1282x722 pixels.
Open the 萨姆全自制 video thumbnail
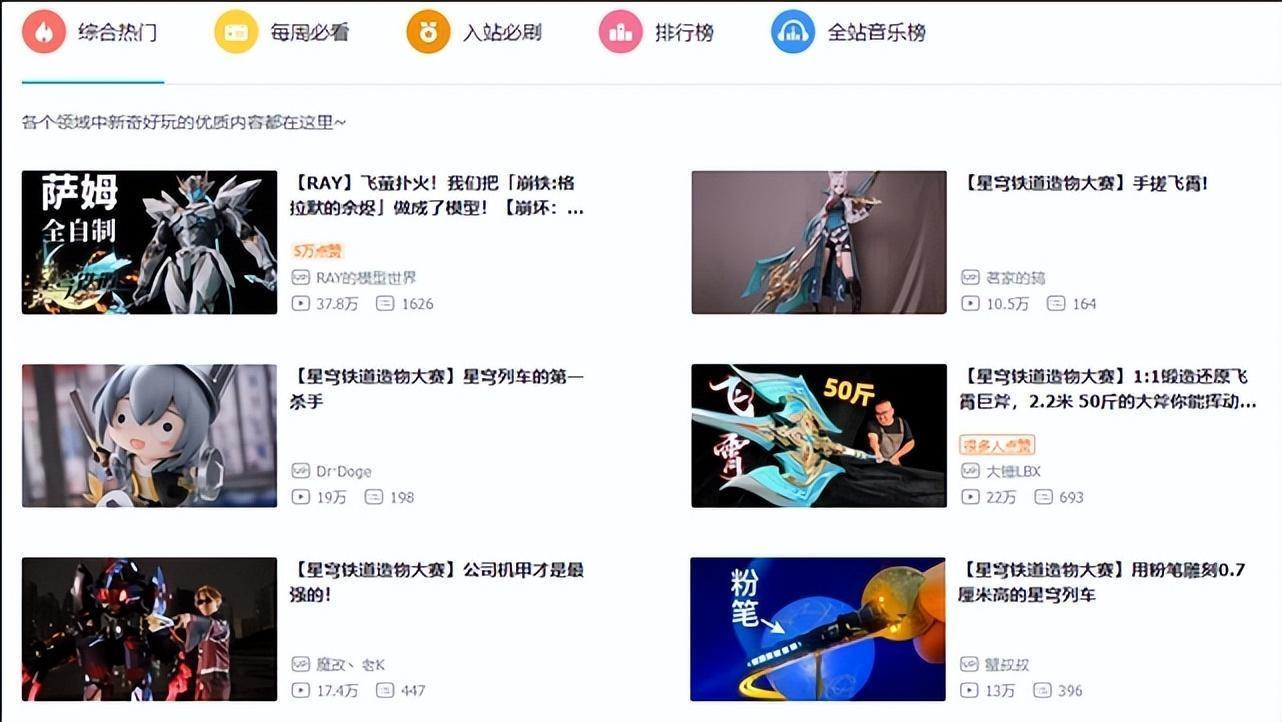149,242
